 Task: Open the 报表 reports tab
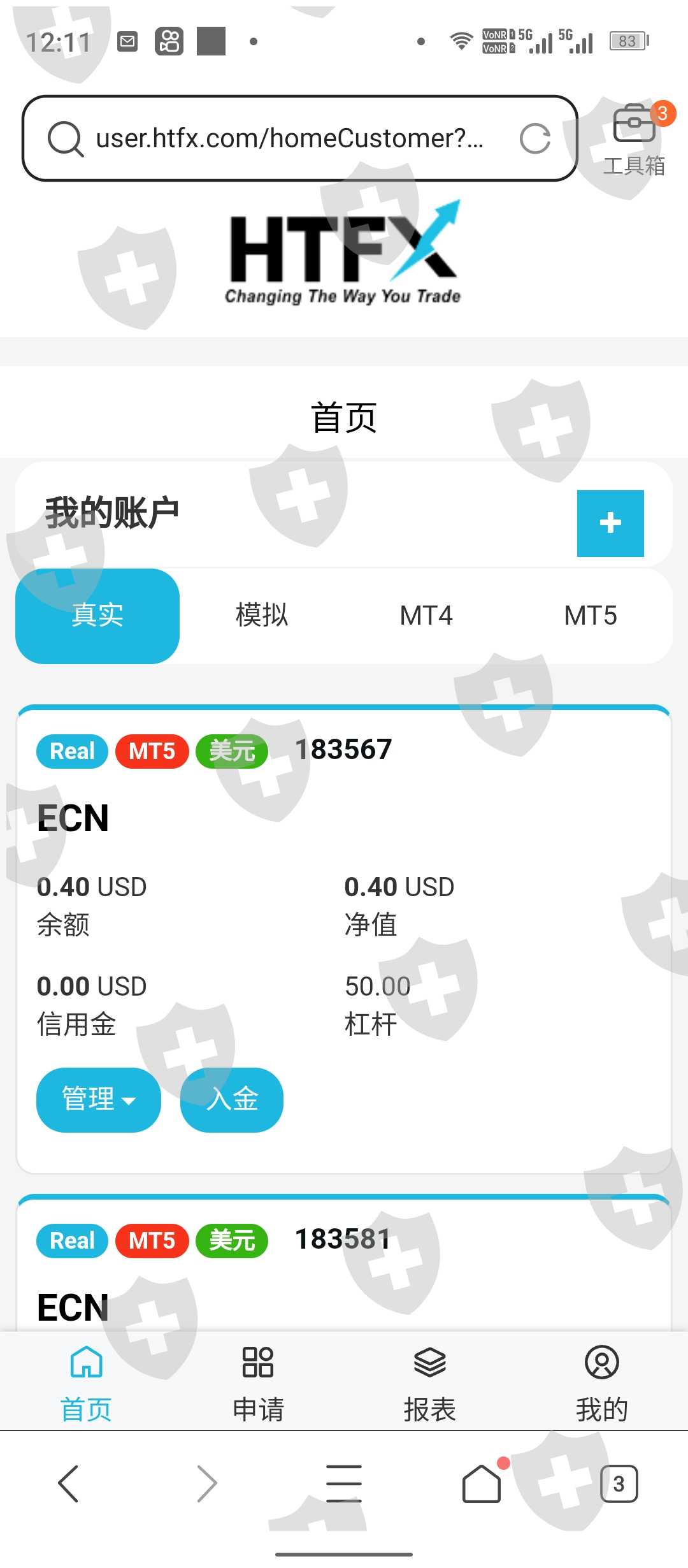tap(430, 1382)
